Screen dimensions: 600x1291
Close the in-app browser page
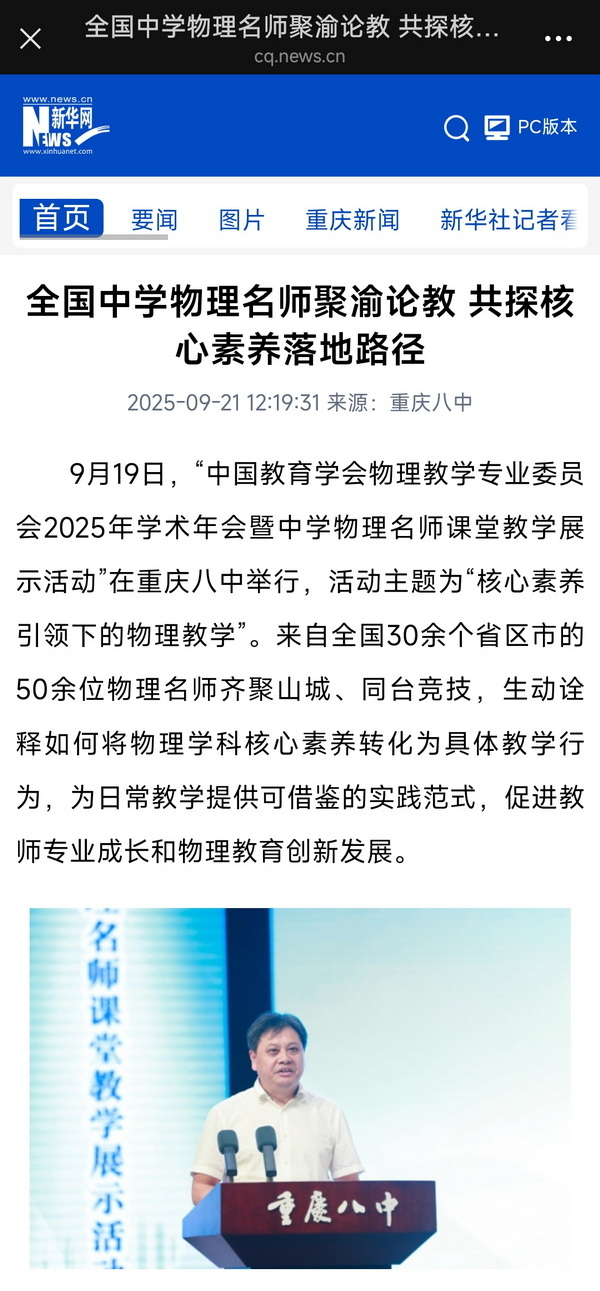coord(31,39)
